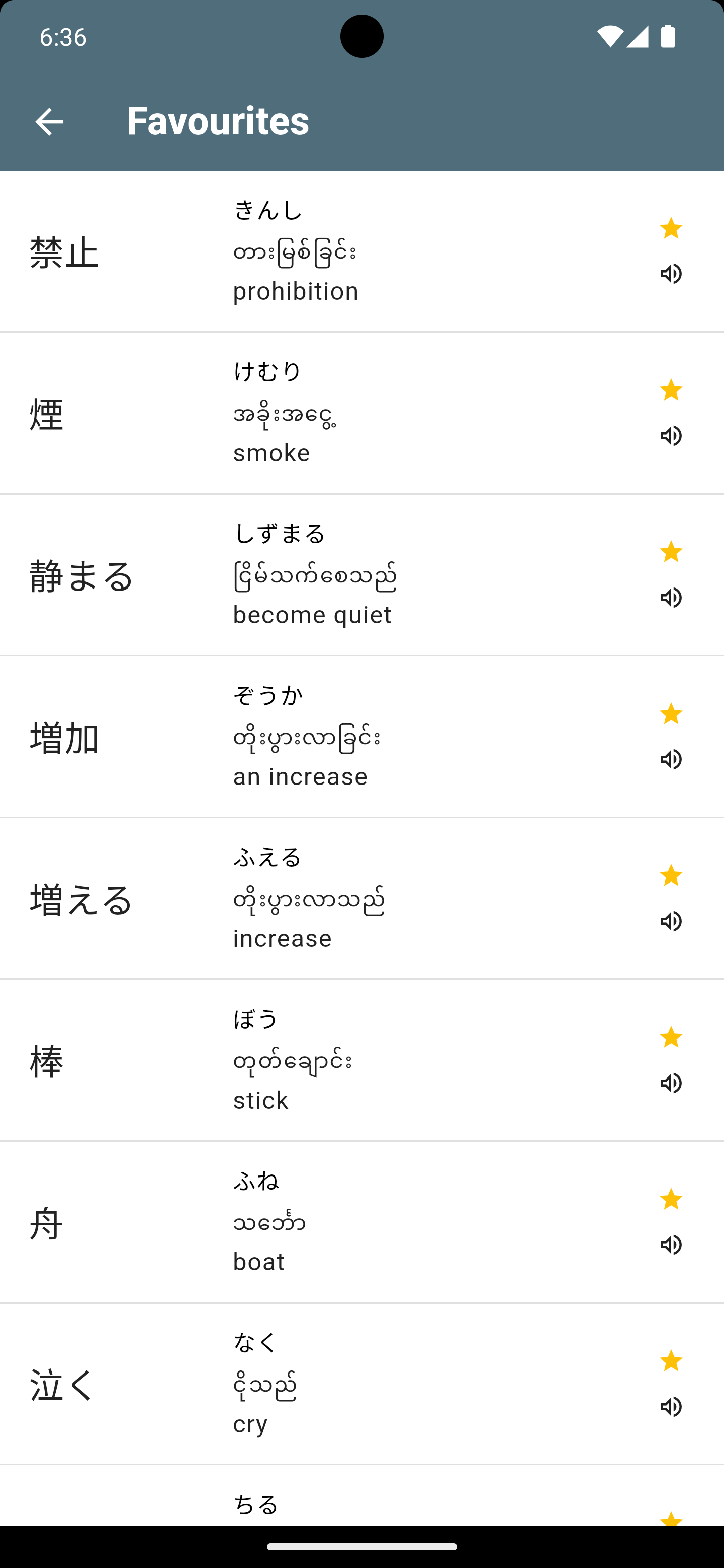Unstar the 増加 entry

tap(672, 715)
